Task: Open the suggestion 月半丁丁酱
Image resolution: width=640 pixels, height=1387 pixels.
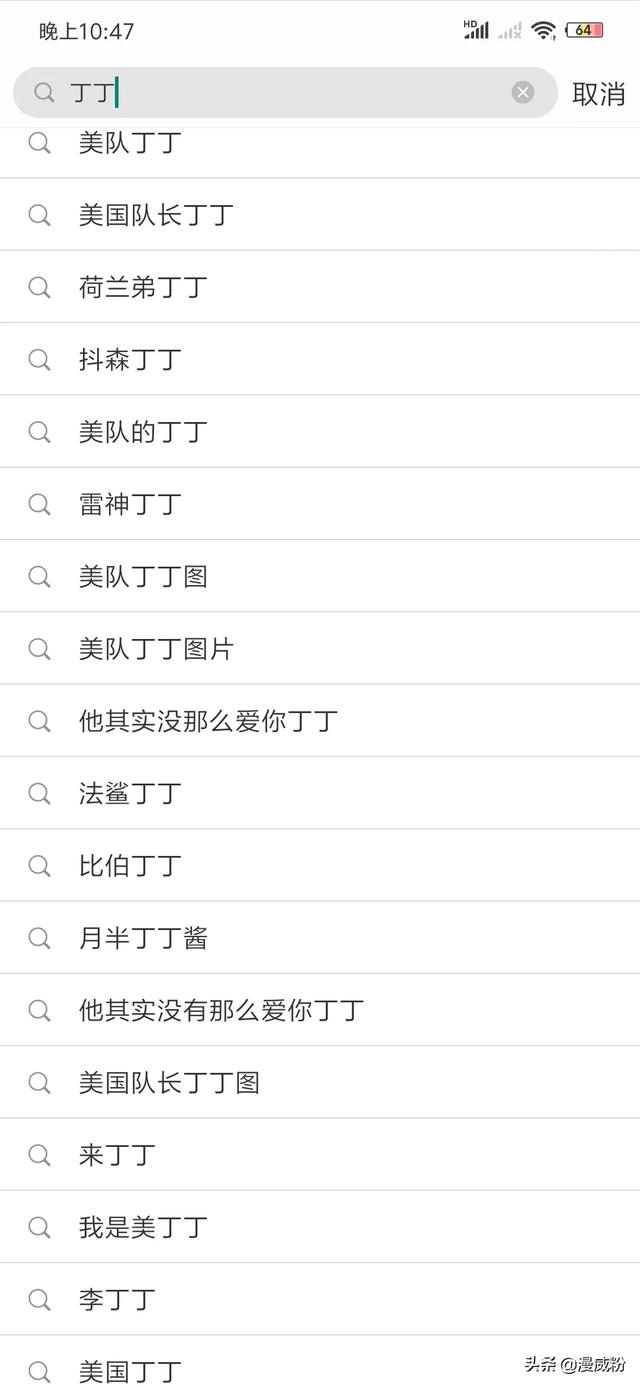Action: click(x=320, y=937)
